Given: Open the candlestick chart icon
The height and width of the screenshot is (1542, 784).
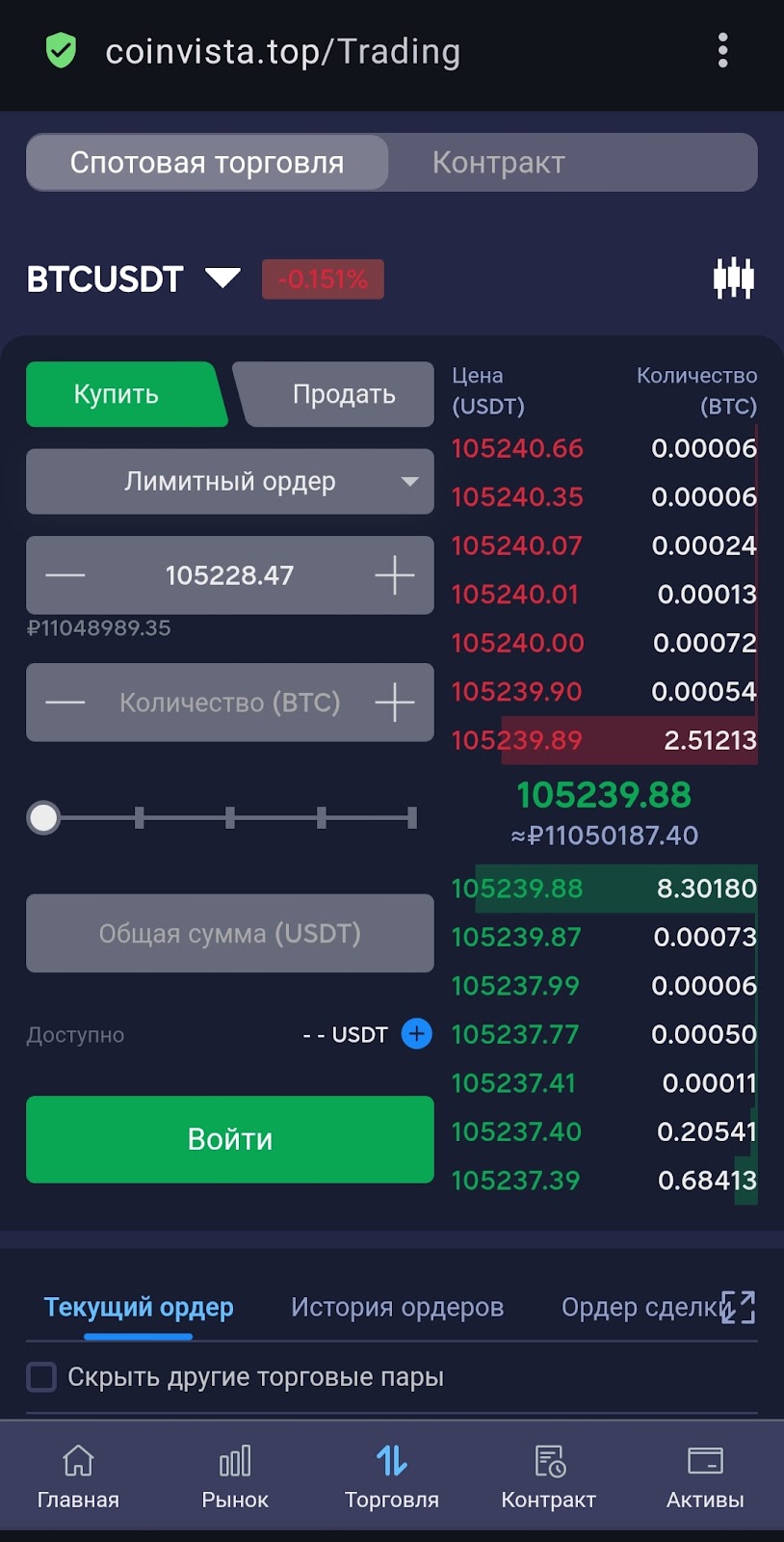Looking at the screenshot, I should click(733, 279).
